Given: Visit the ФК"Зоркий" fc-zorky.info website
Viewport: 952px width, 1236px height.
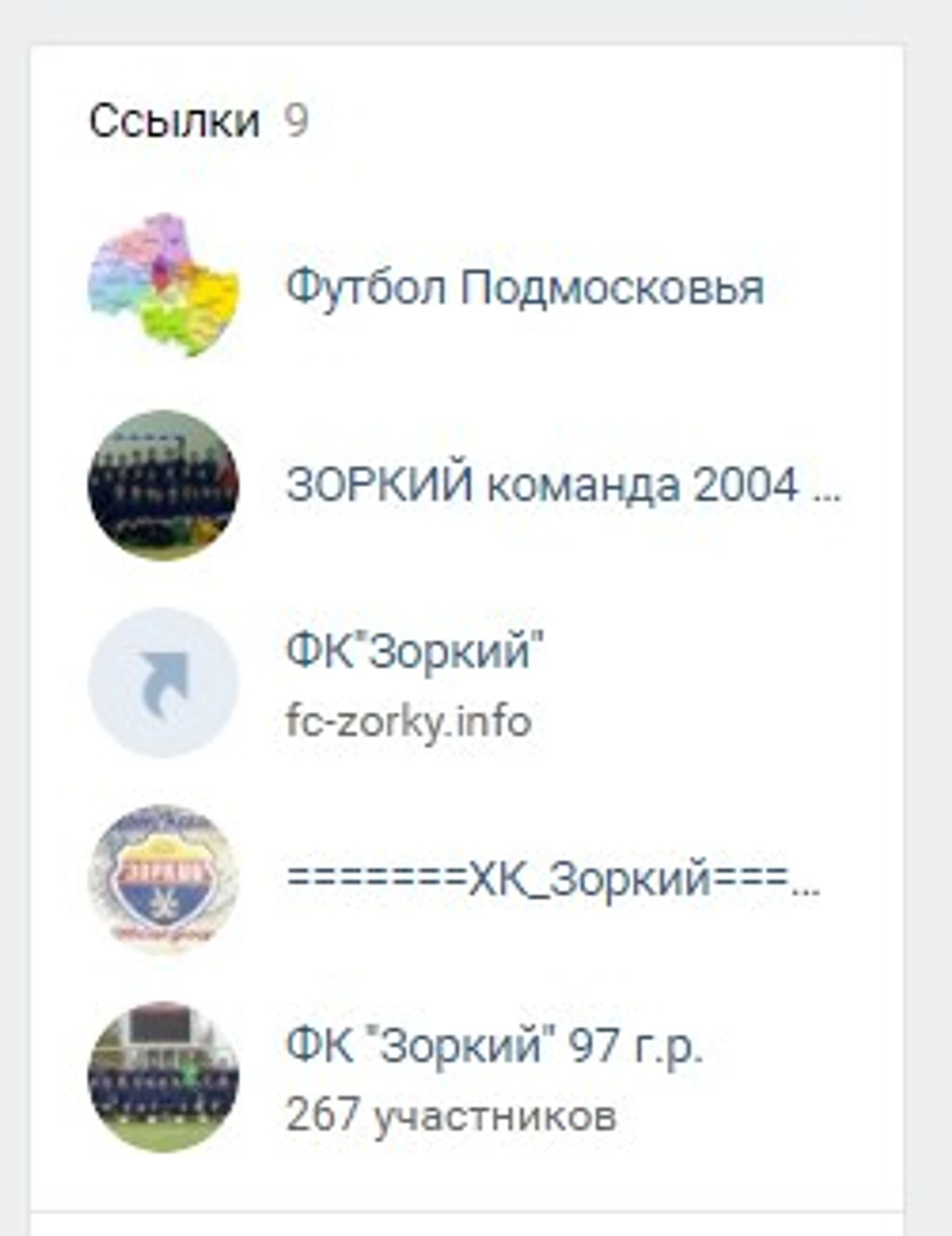Looking at the screenshot, I should (x=415, y=651).
